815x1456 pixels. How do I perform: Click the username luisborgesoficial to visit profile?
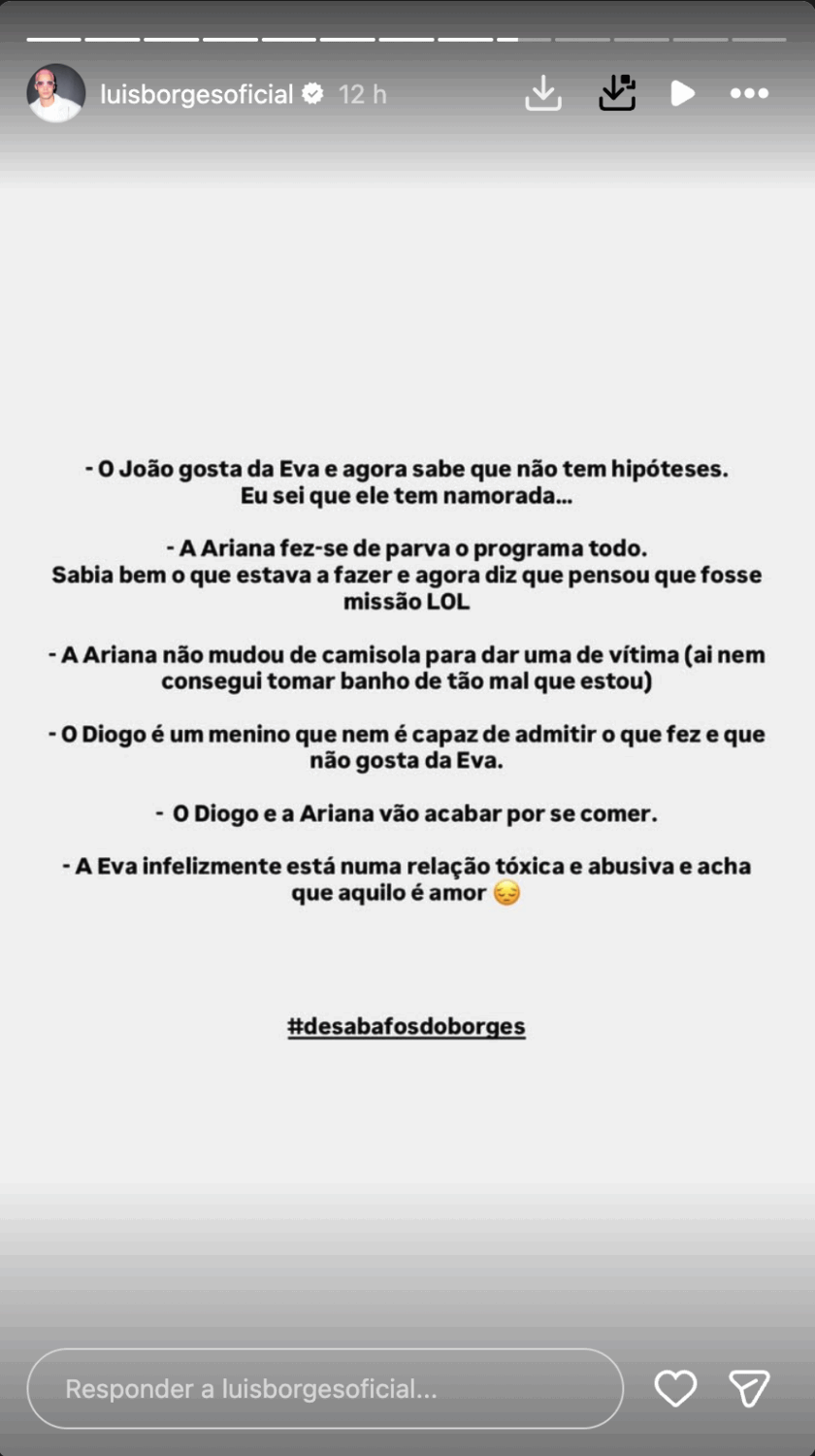[x=198, y=94]
